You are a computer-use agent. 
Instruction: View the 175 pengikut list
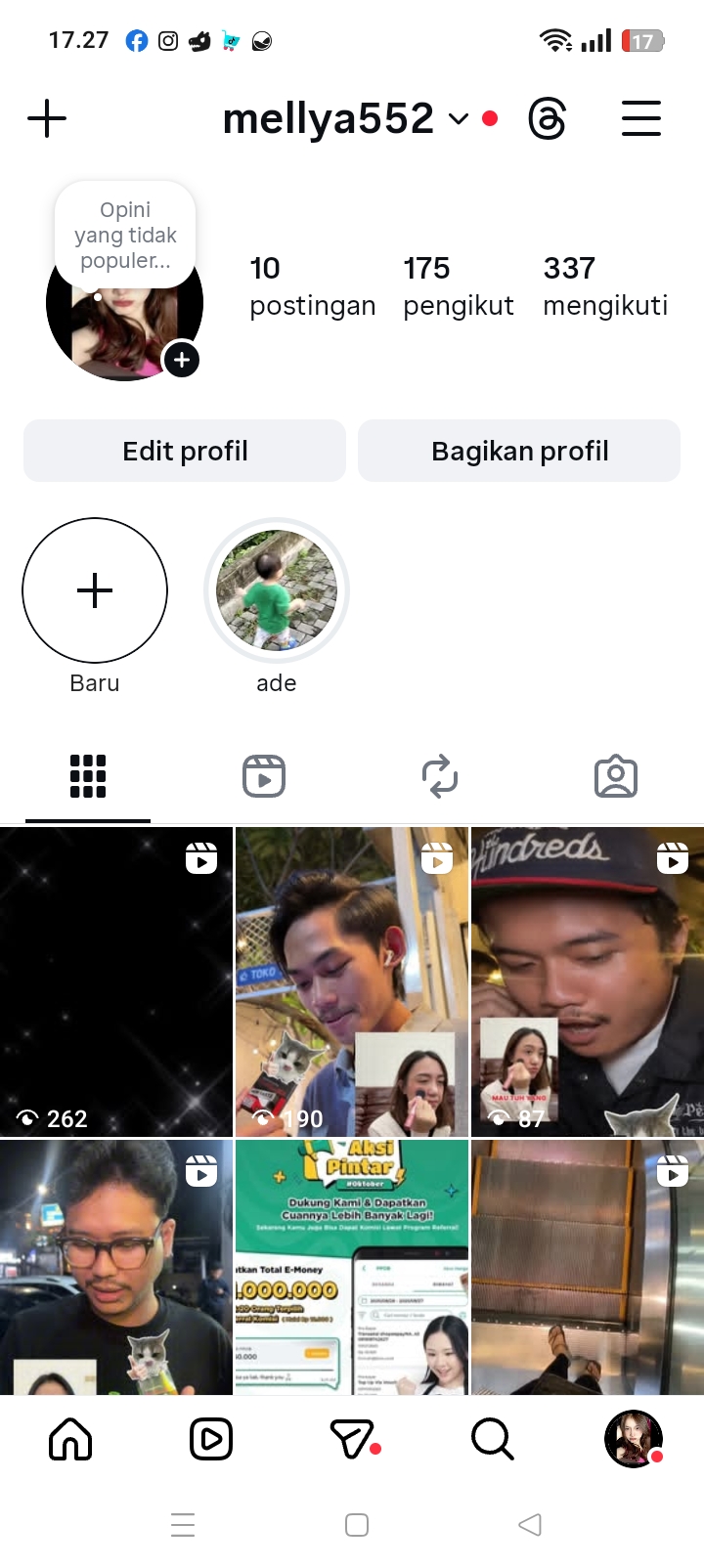coord(458,286)
